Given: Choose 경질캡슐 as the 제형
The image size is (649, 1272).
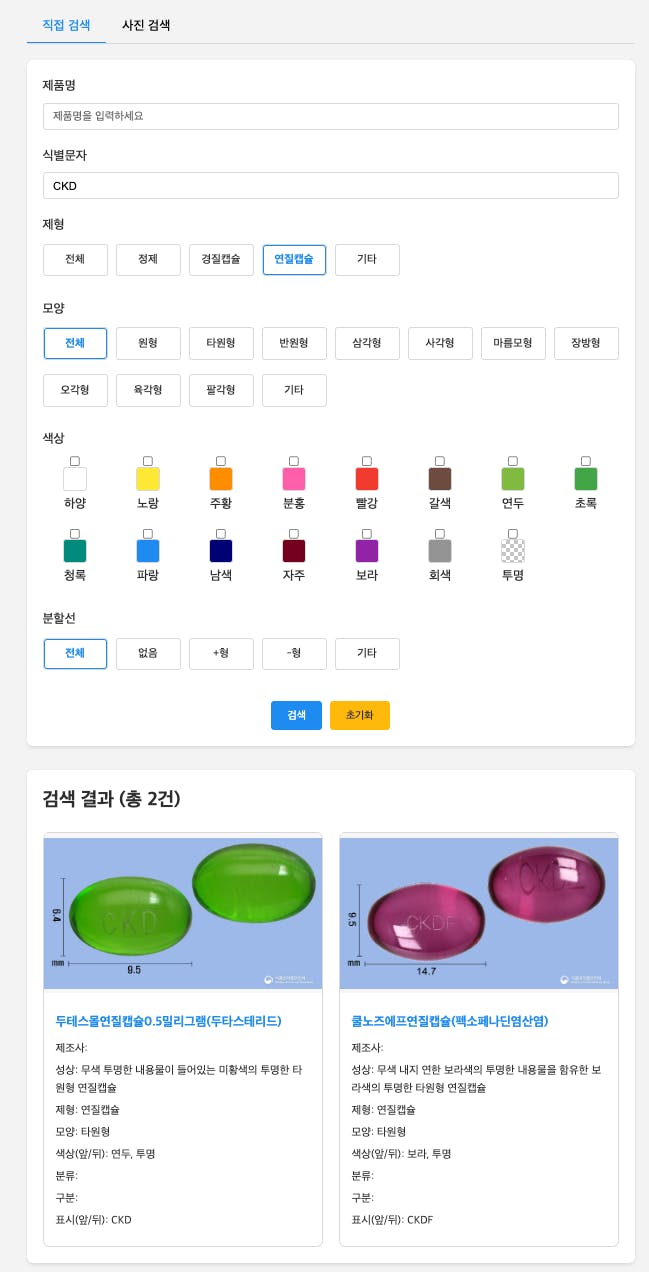Looking at the screenshot, I should tap(221, 260).
